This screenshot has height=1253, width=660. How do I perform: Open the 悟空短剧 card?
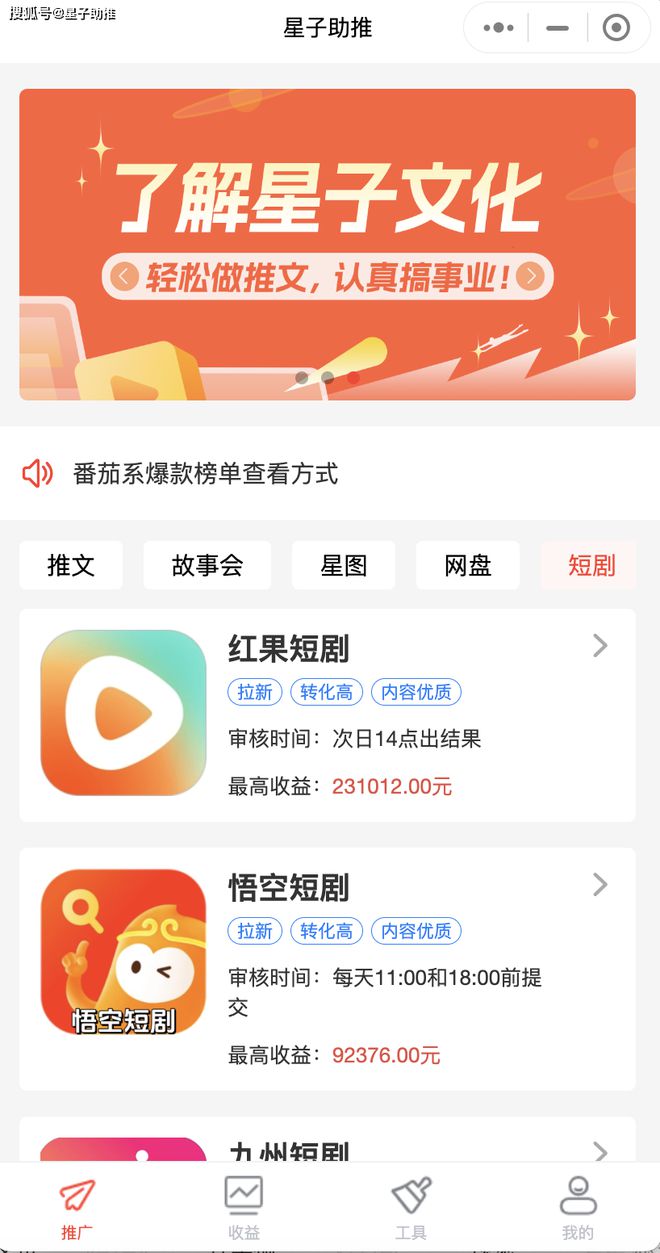(x=327, y=968)
